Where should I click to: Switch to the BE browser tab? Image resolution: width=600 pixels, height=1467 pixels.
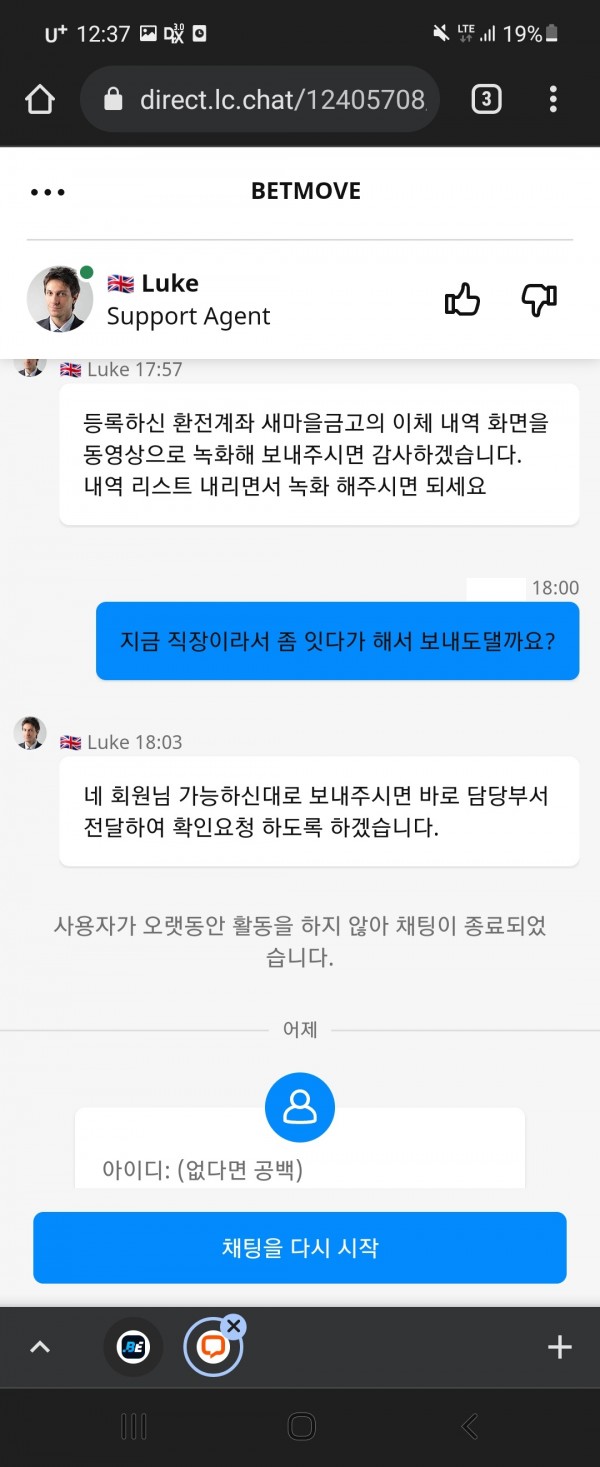pyautogui.click(x=133, y=1347)
